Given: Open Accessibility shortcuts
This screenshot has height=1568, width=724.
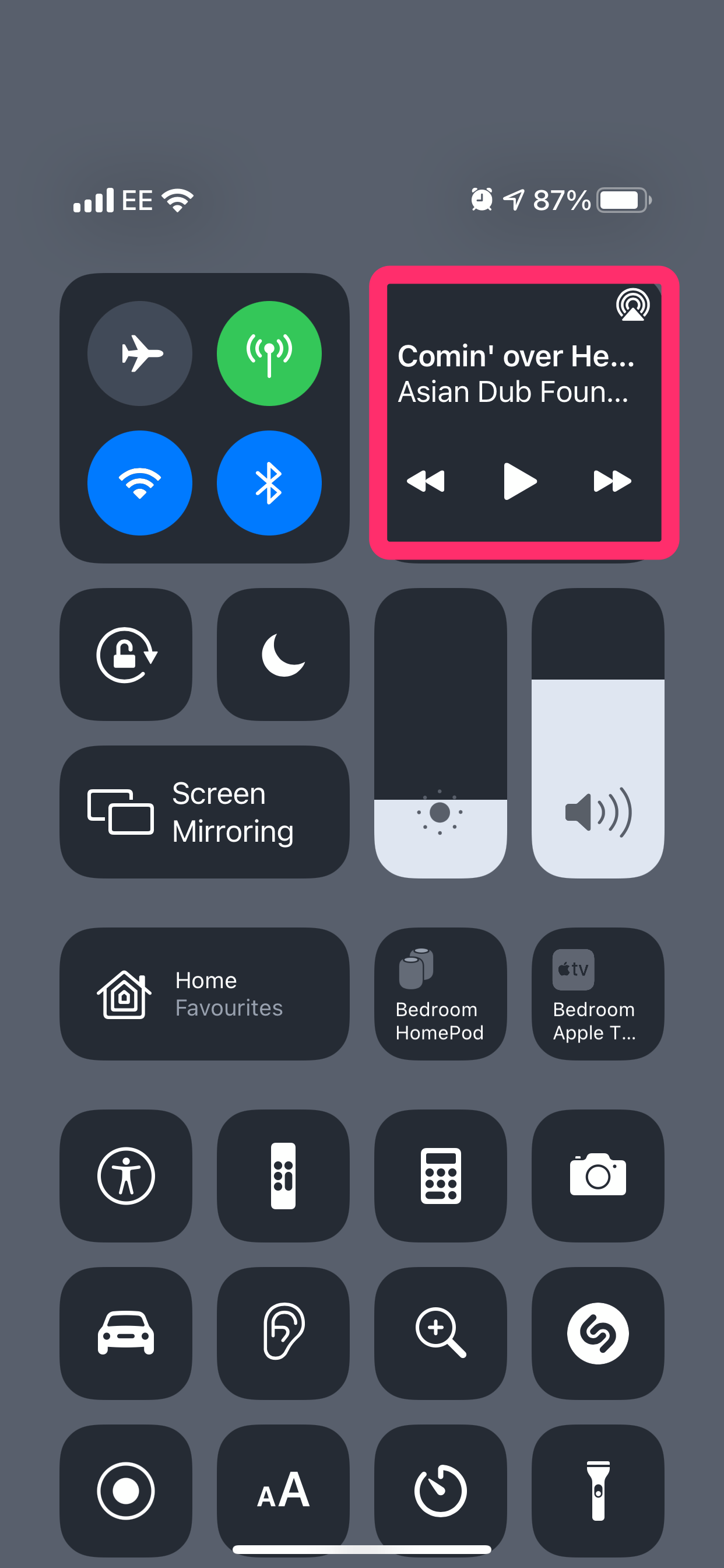Looking at the screenshot, I should point(126,1175).
